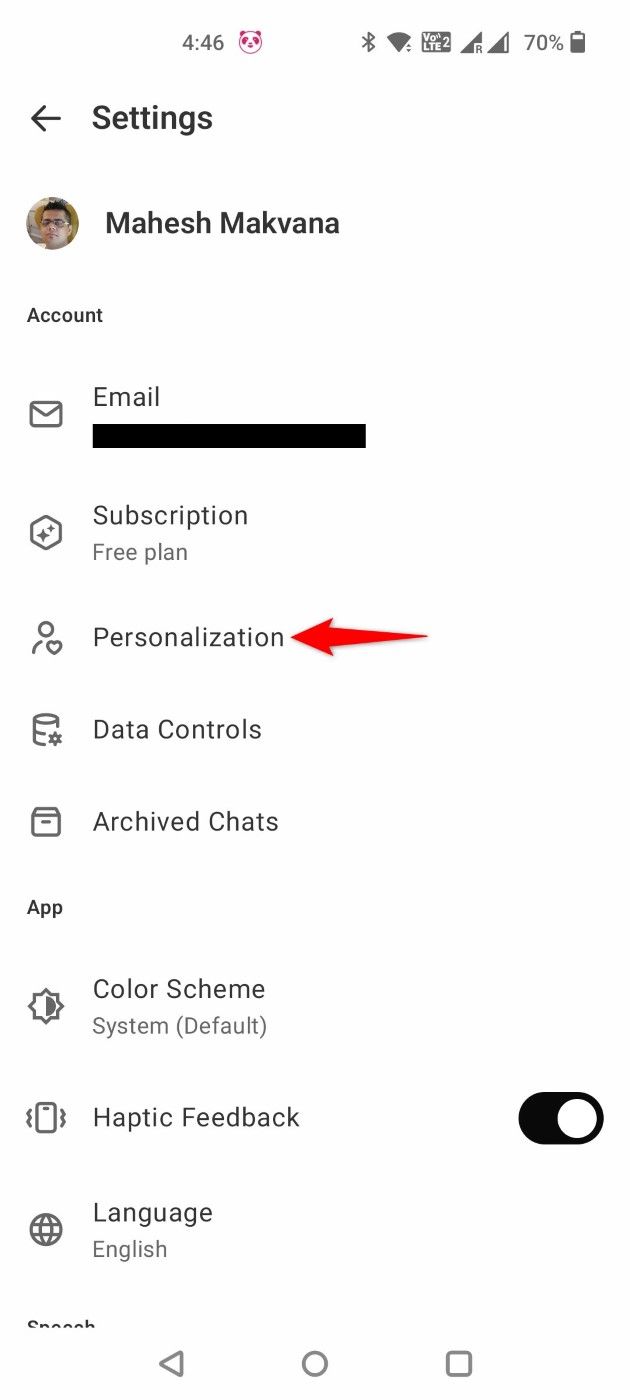
Task: Open the Subscription Free plan row
Action: point(315,533)
